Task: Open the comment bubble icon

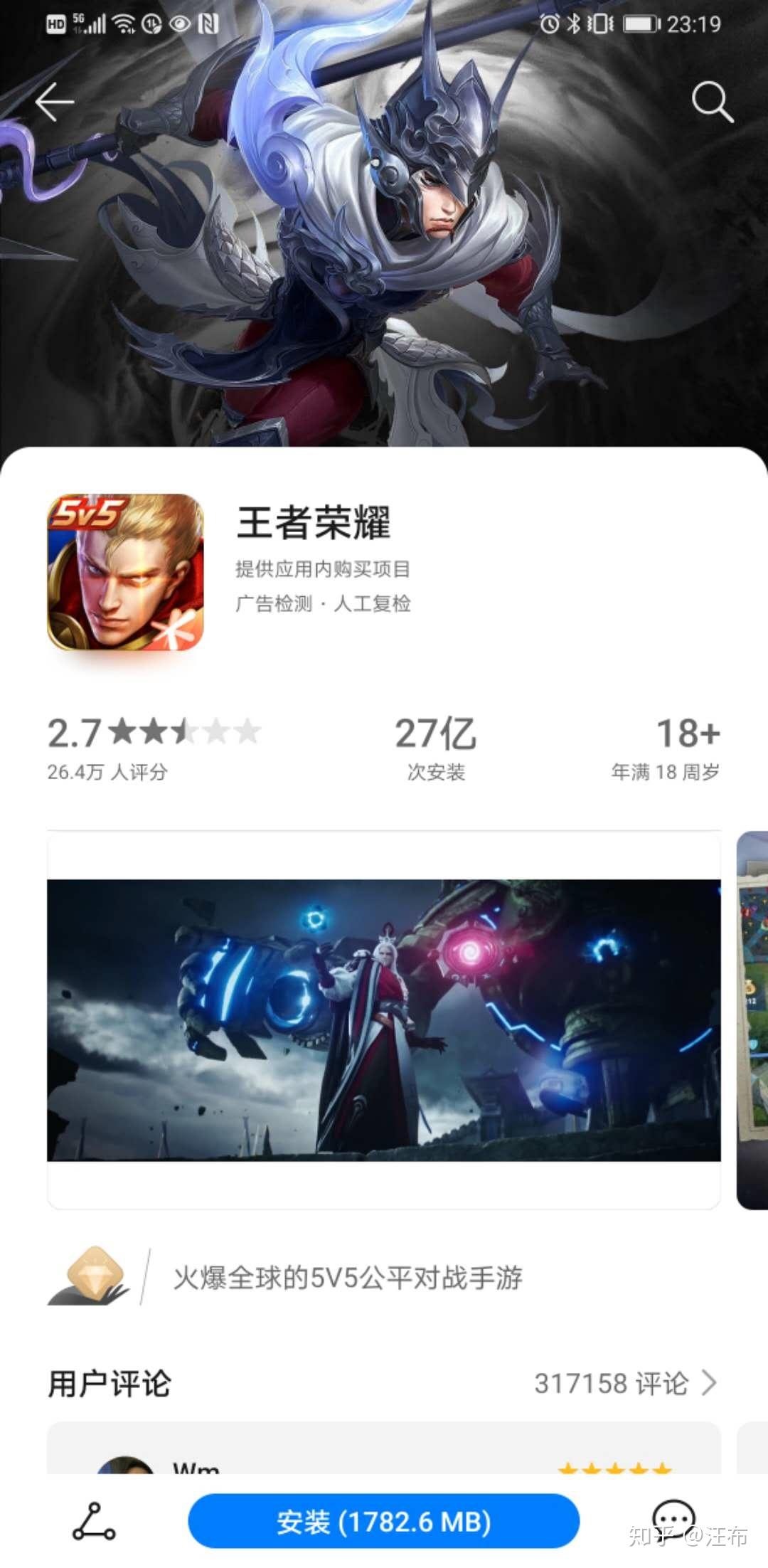Action: (673, 1517)
